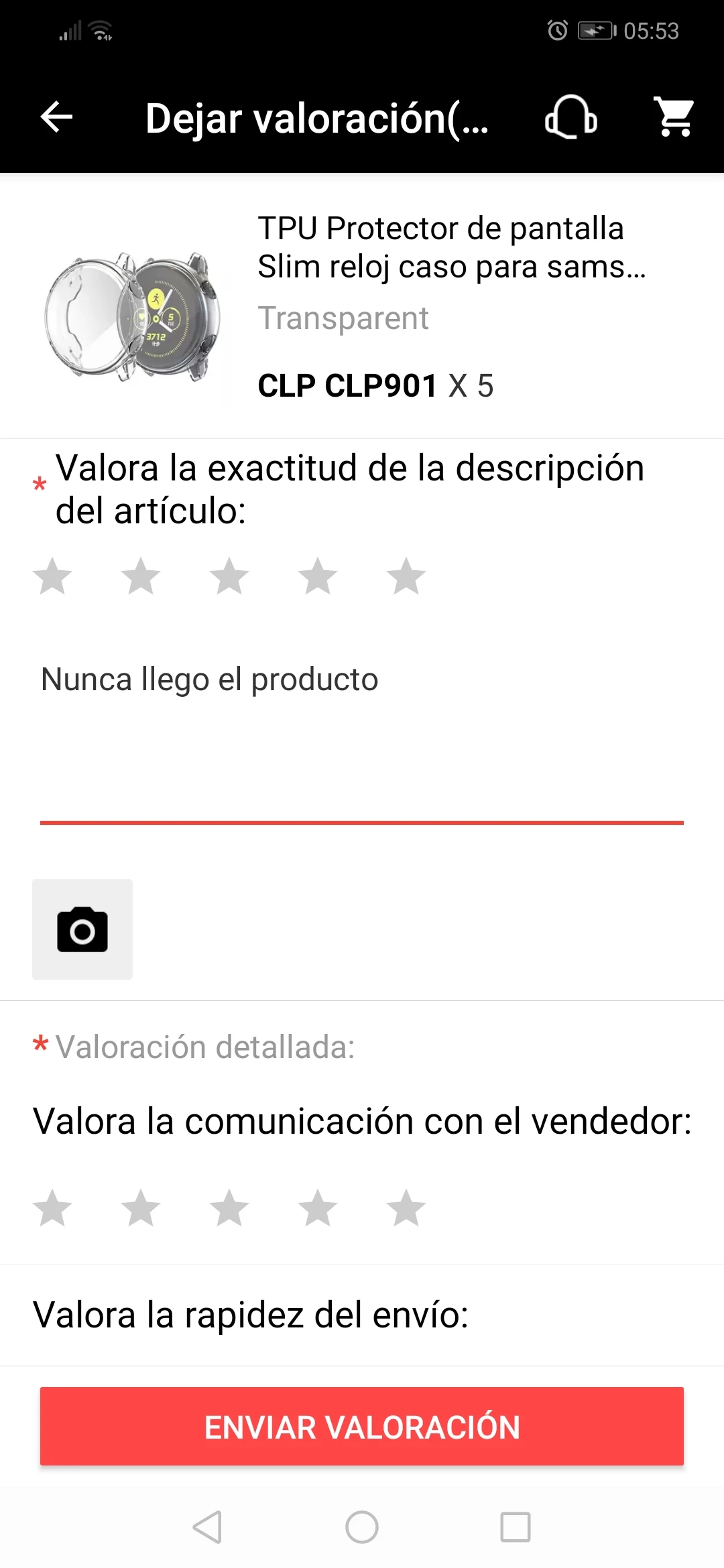The width and height of the screenshot is (724, 1568).
Task: Open the TPU Protector product image
Action: 132,316
